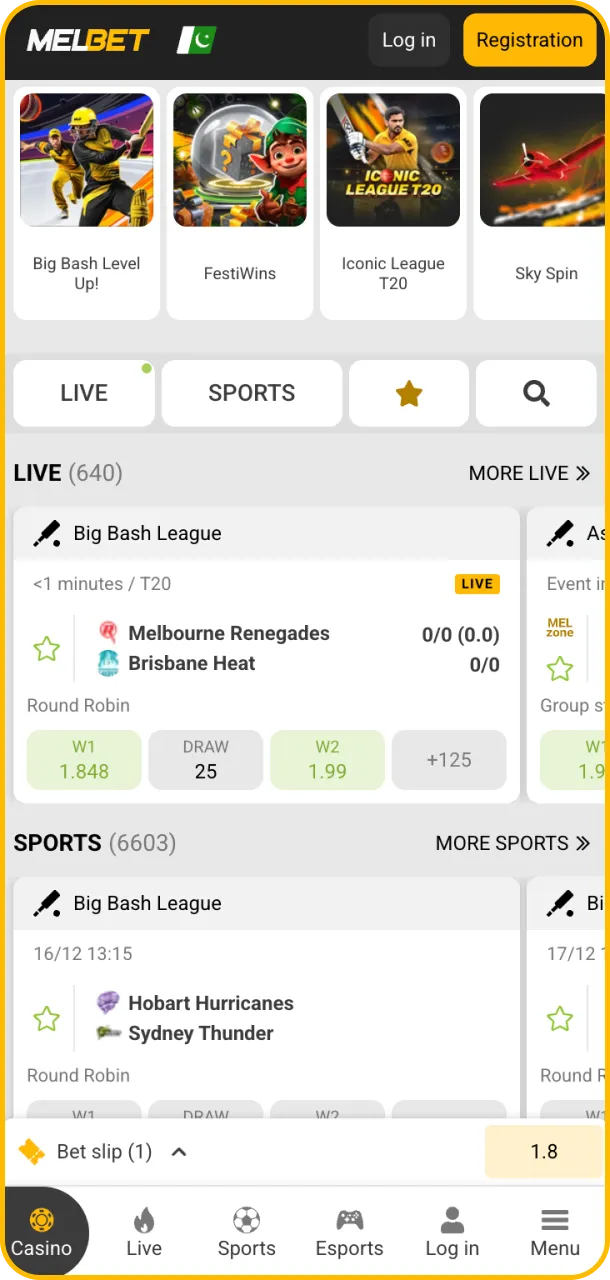610x1280 pixels.
Task: Select W2 odds 1.99
Action: (x=327, y=760)
